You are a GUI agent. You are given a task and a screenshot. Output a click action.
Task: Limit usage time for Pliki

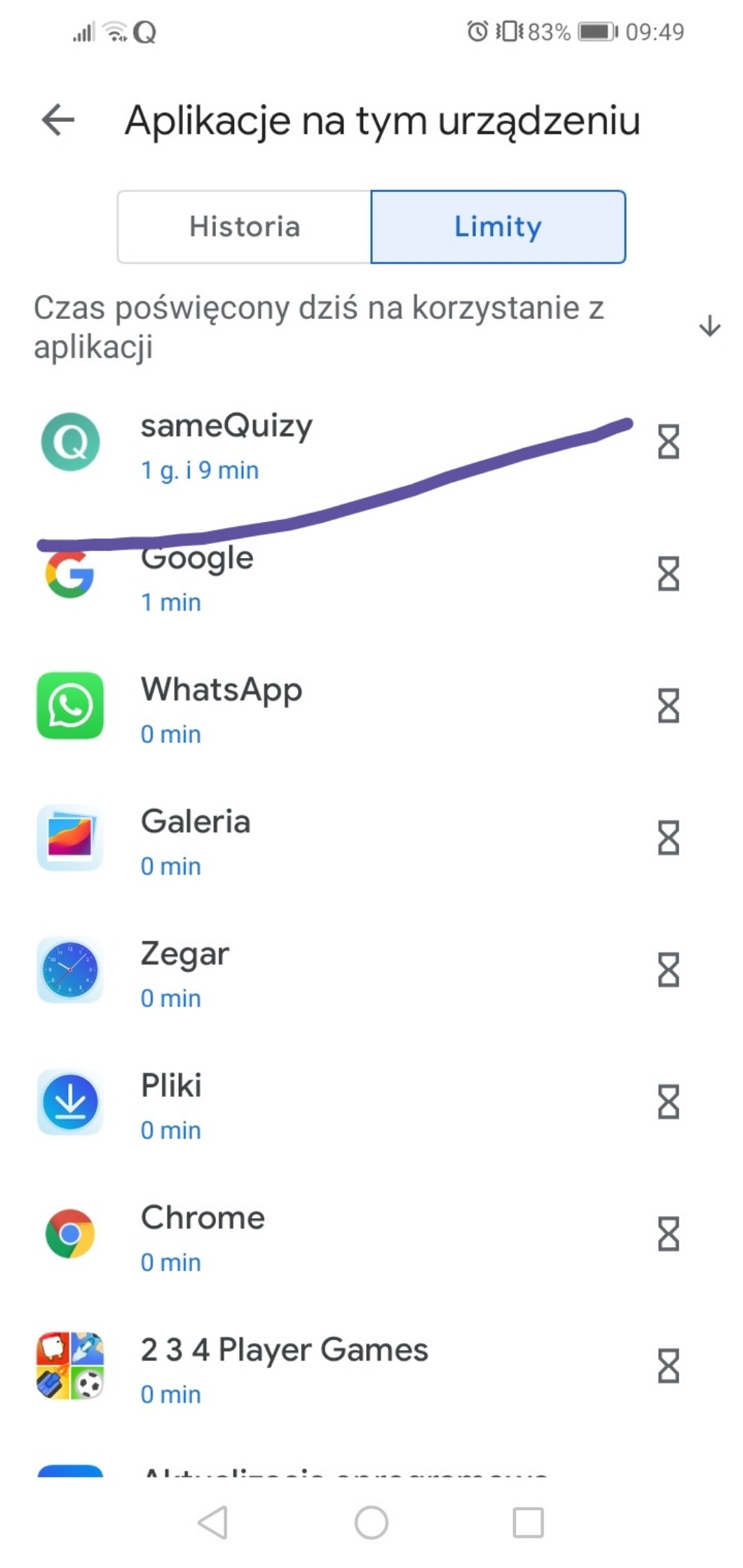point(668,1102)
